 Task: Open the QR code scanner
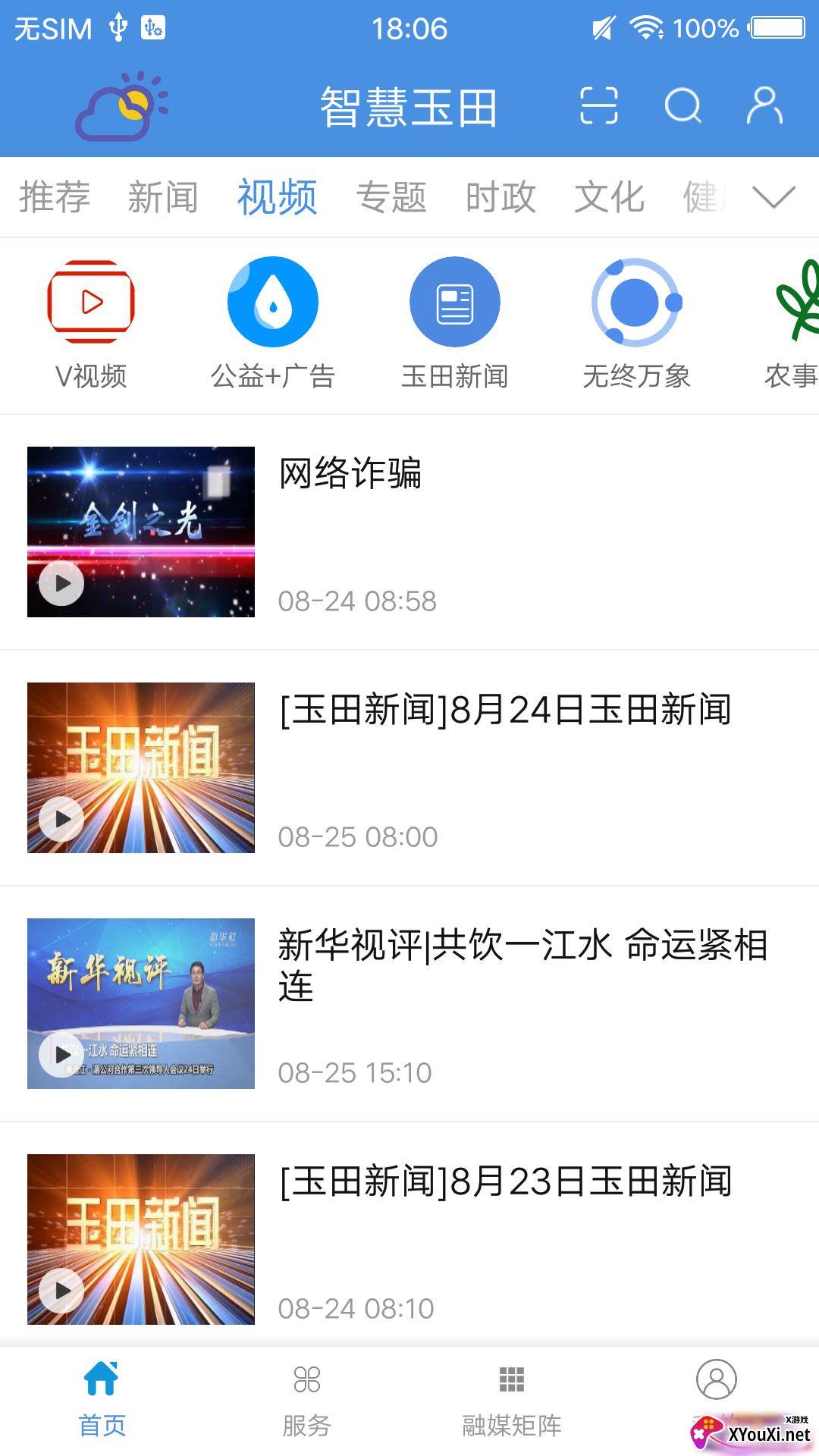(x=599, y=105)
